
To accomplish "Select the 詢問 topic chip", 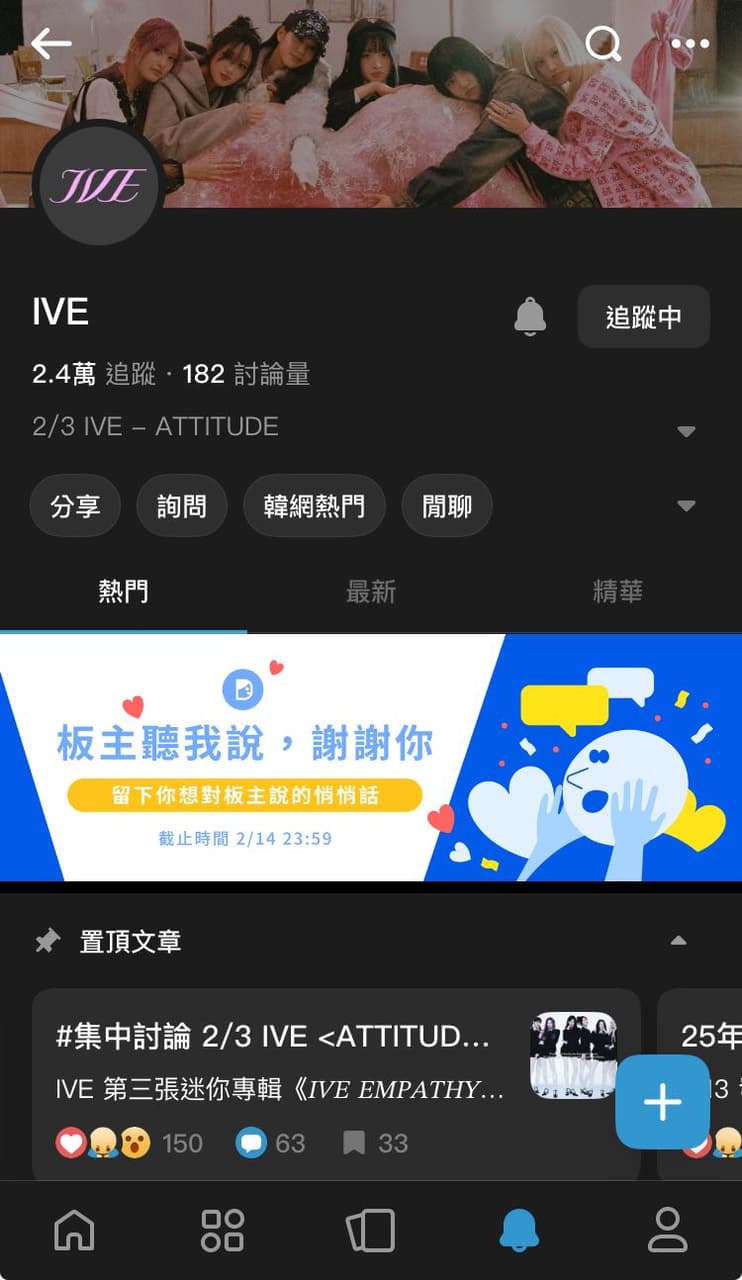I will click(182, 506).
